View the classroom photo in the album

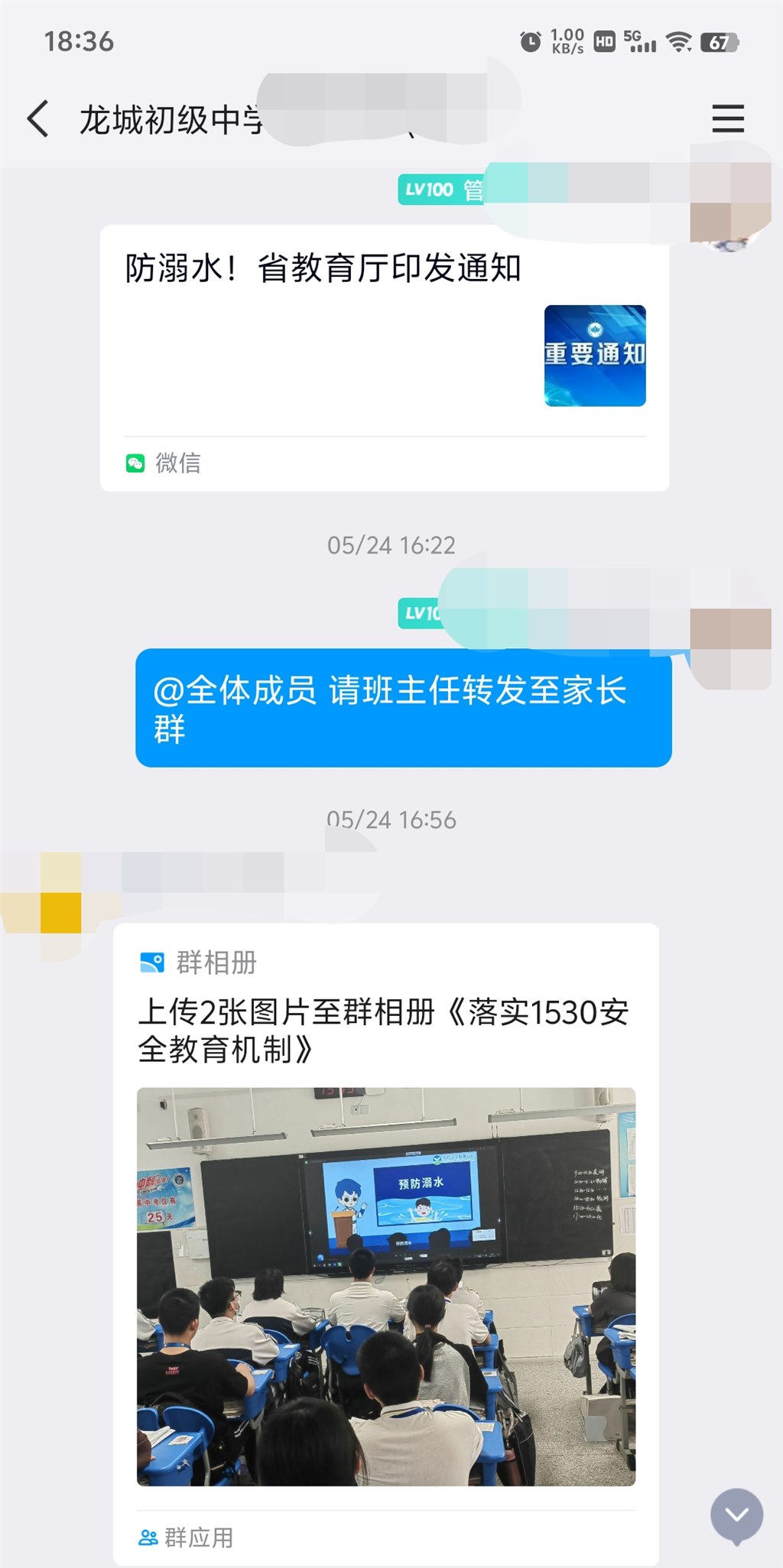click(385, 1286)
